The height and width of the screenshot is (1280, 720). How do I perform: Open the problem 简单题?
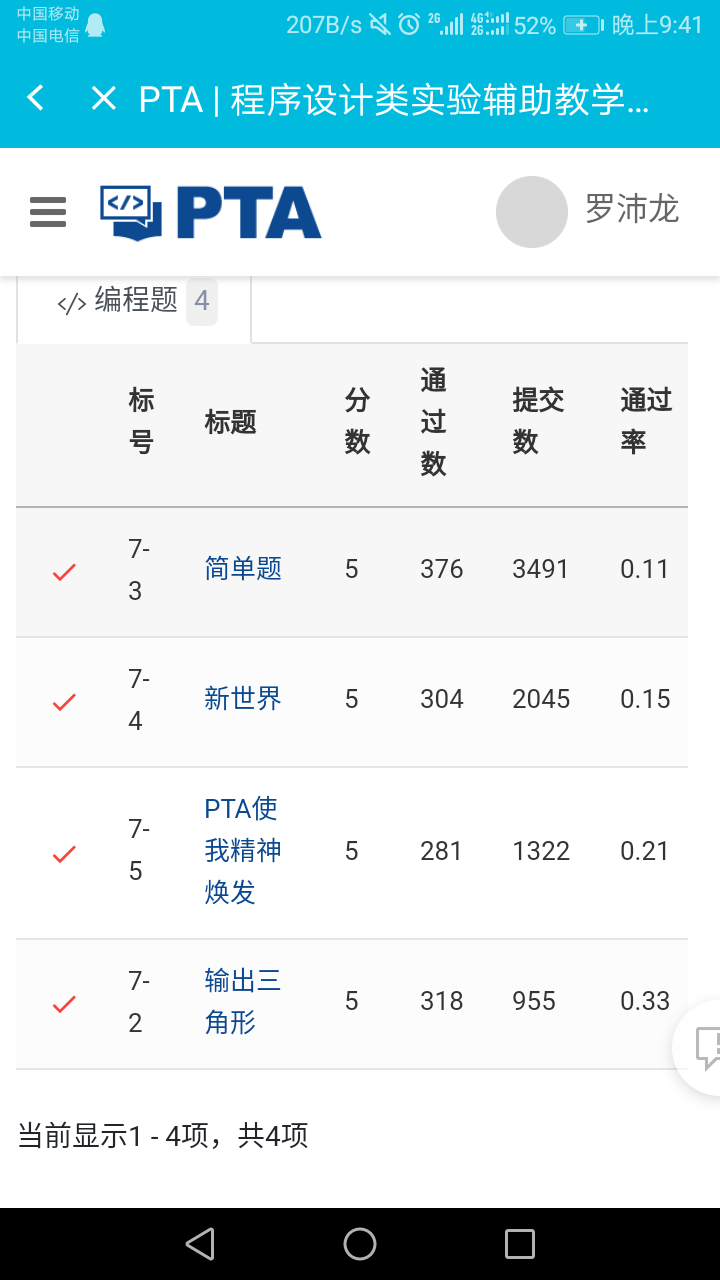(243, 569)
